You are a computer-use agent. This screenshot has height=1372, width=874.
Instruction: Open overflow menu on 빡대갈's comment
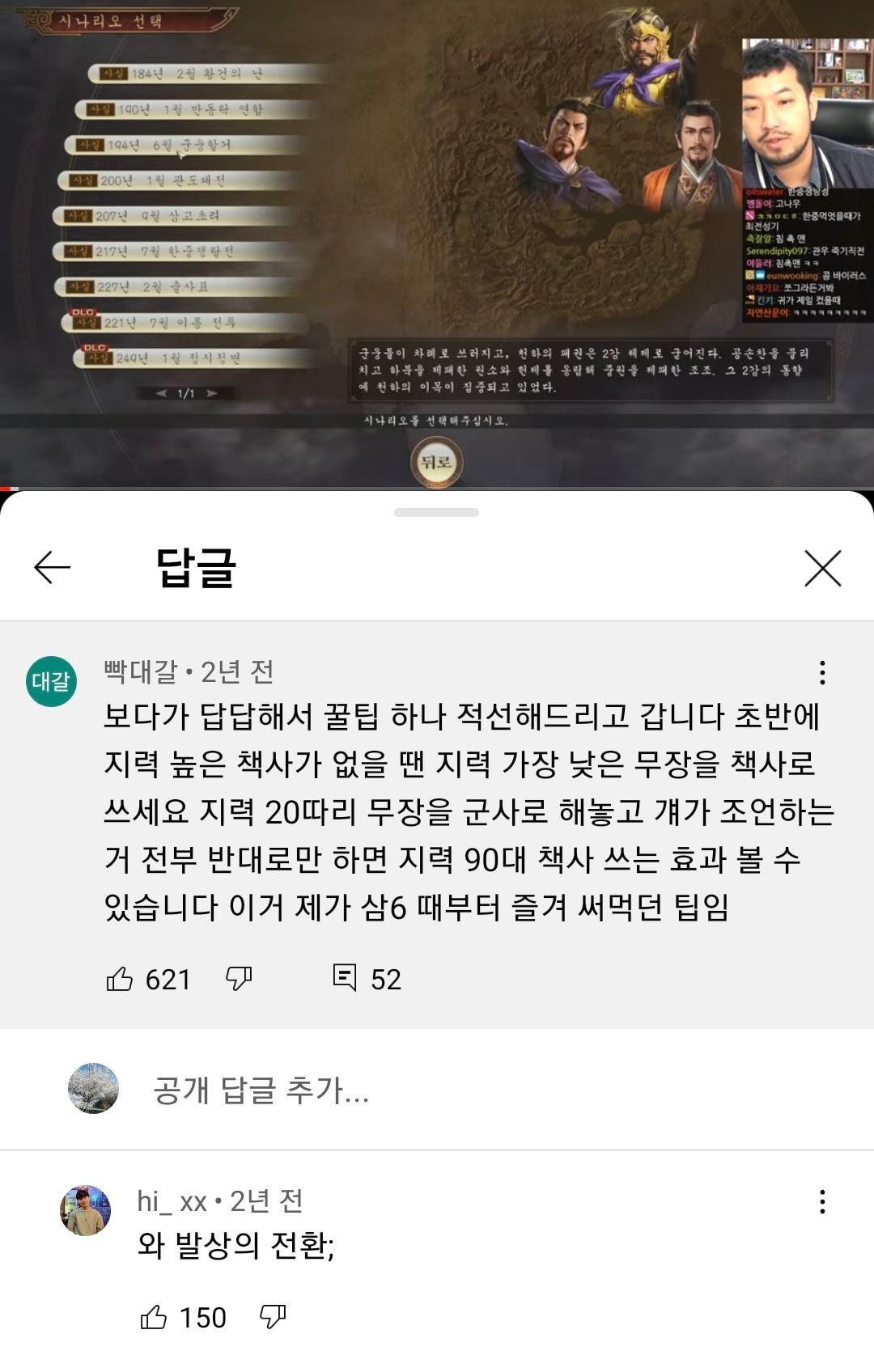822,672
